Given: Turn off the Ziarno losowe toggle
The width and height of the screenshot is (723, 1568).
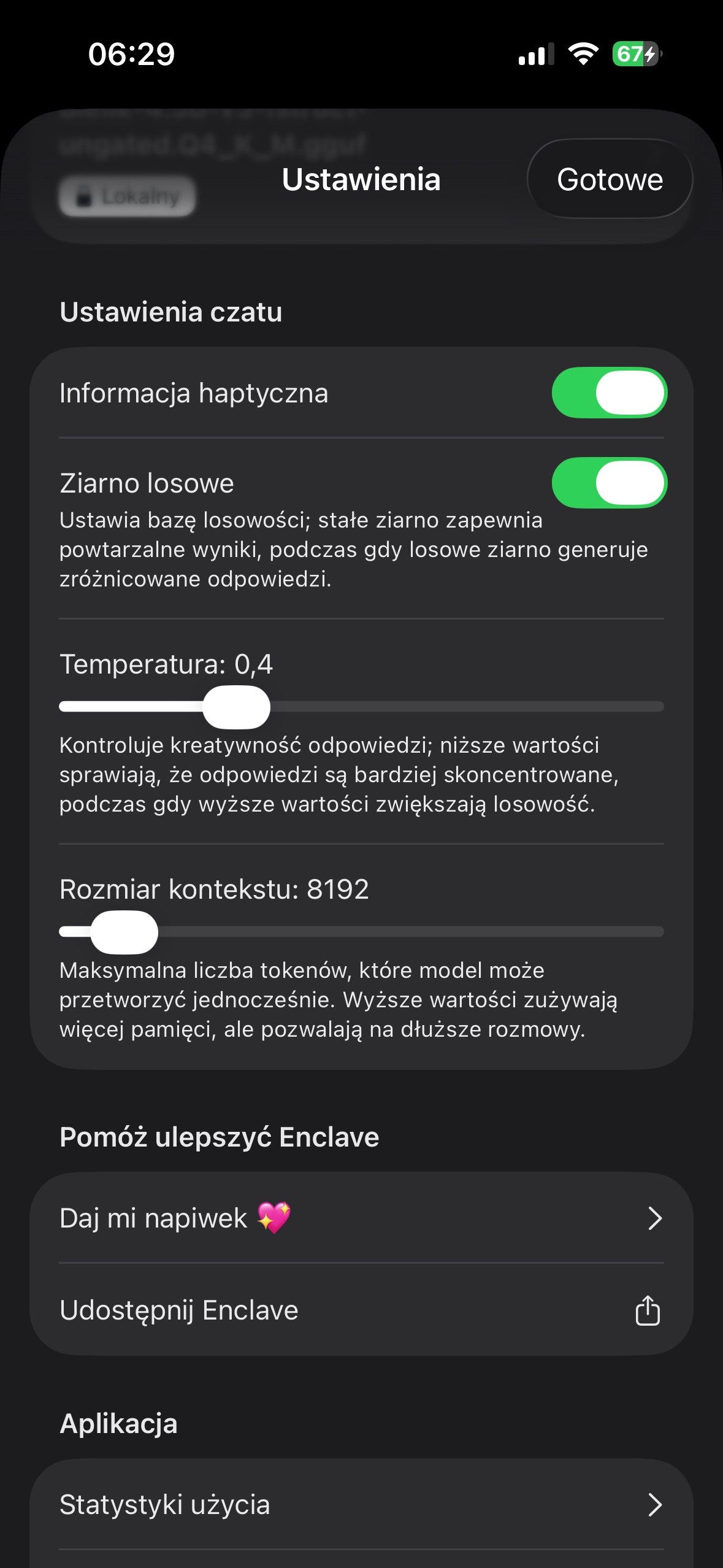Looking at the screenshot, I should pyautogui.click(x=609, y=483).
